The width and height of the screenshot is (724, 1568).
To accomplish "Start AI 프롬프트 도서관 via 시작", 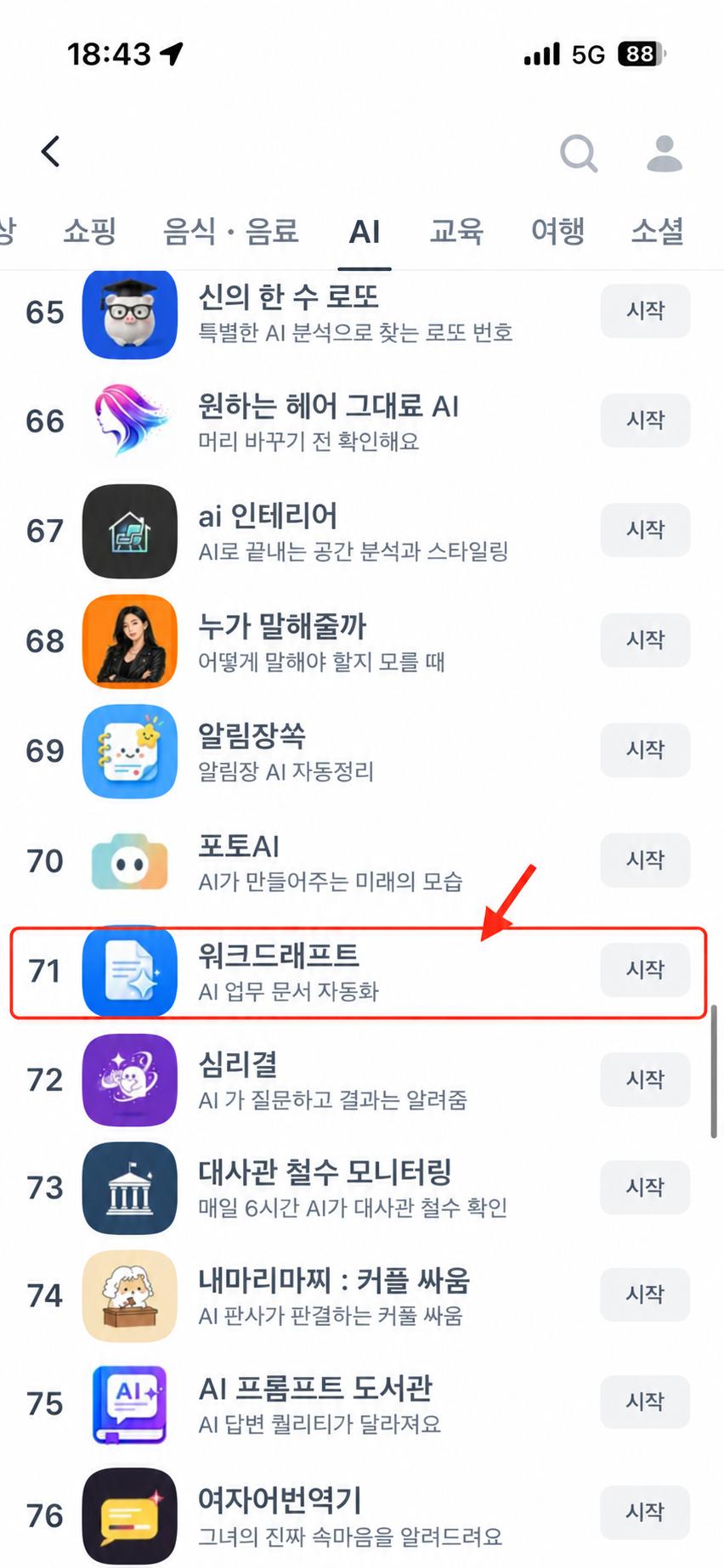I will (645, 1402).
